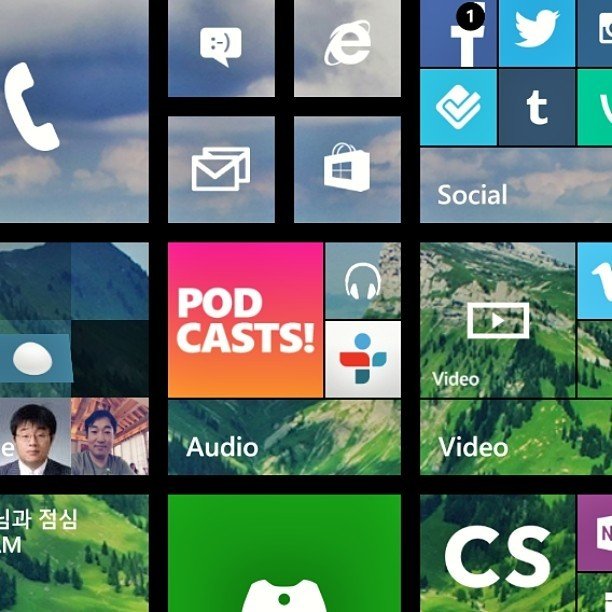
Task: Launch Internet Explorer browser
Action: (347, 47)
